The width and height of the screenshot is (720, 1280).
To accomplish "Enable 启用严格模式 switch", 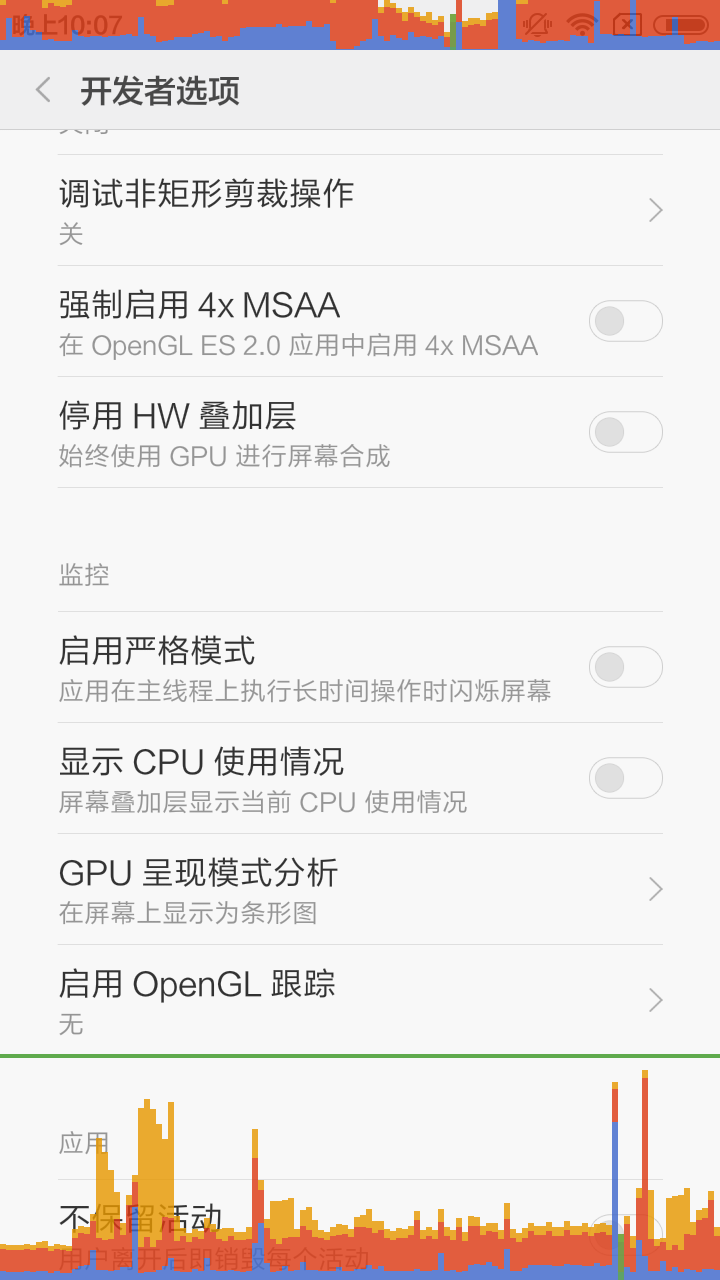I will pos(625,667).
